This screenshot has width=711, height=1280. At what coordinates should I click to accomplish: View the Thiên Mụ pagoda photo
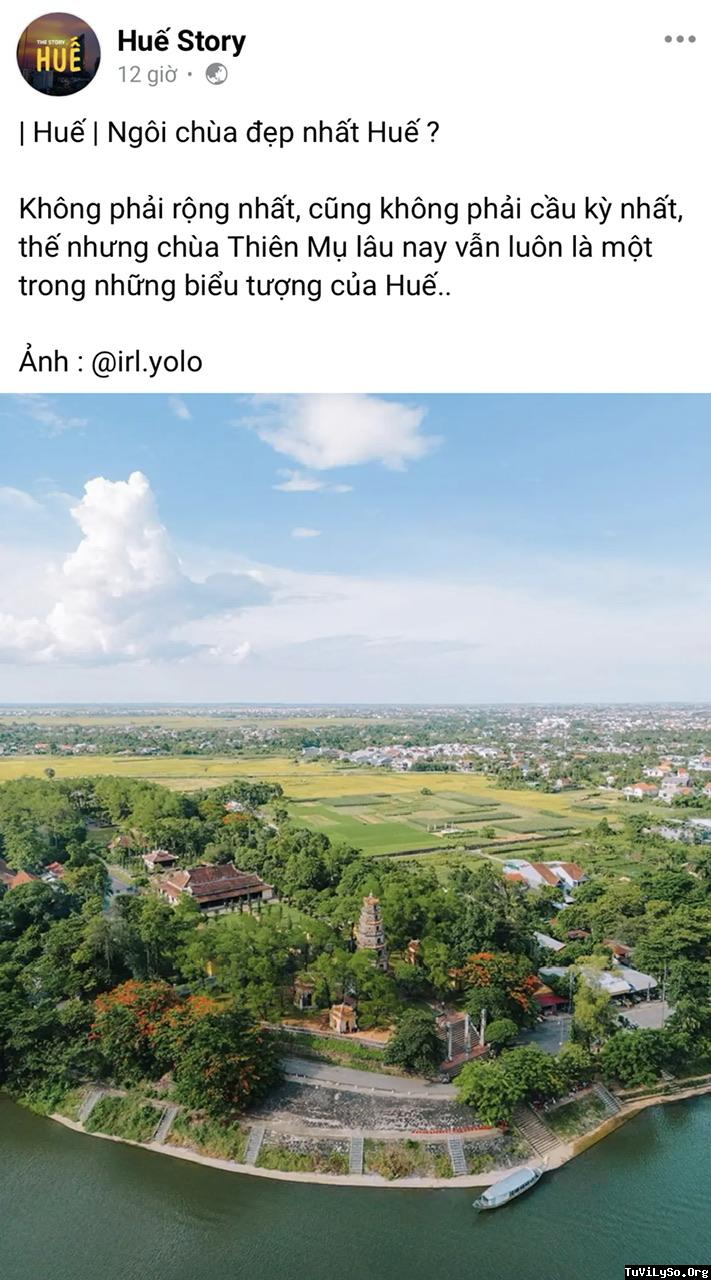click(355, 836)
